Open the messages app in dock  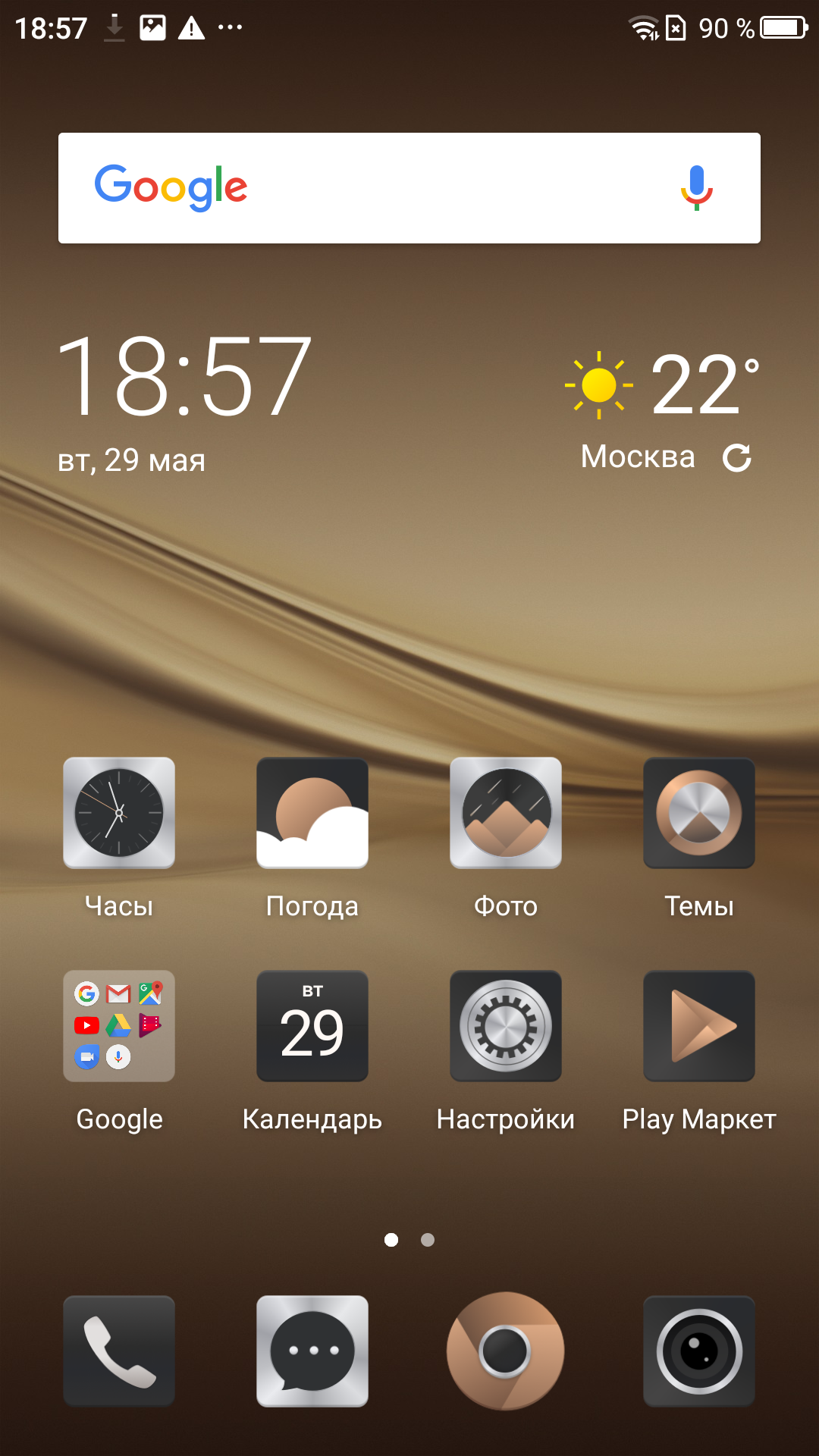312,1351
